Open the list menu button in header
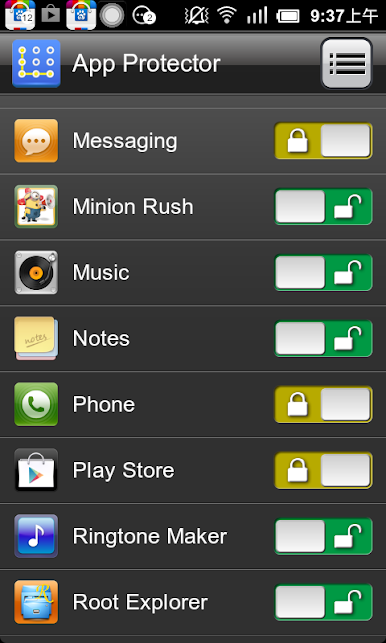The image size is (386, 643). (347, 64)
